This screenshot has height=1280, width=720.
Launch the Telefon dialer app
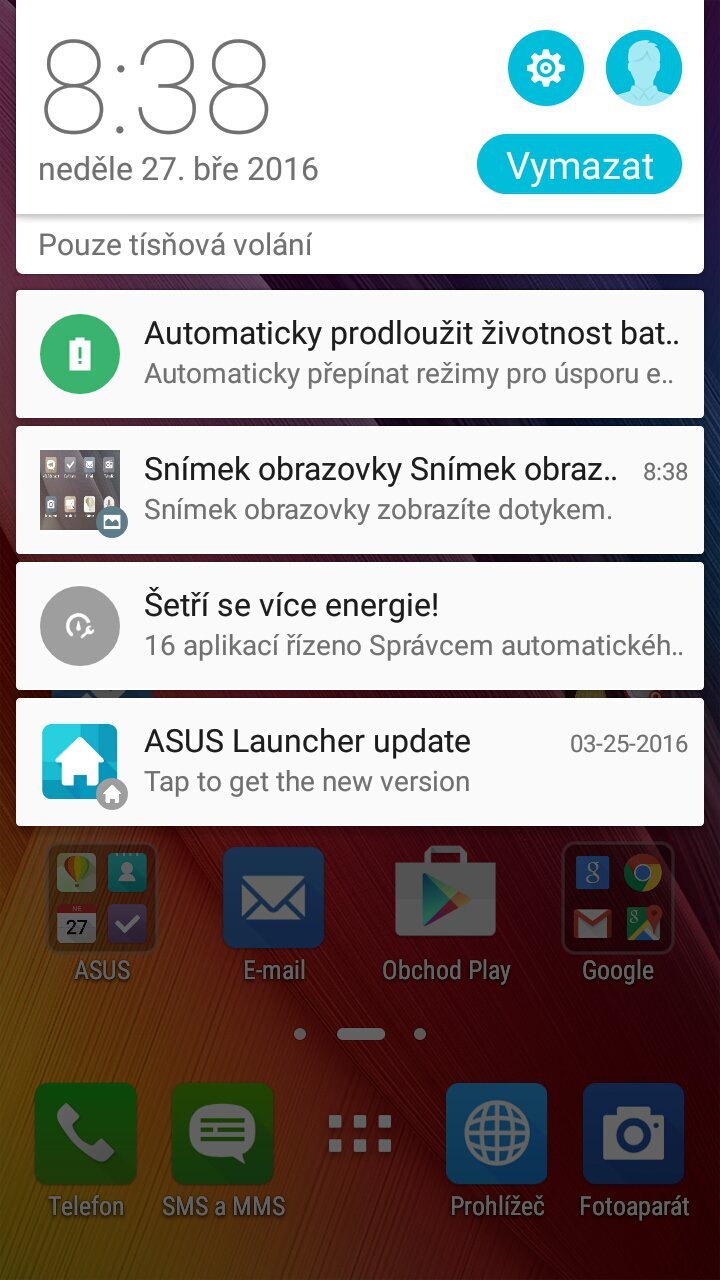tap(84, 1135)
